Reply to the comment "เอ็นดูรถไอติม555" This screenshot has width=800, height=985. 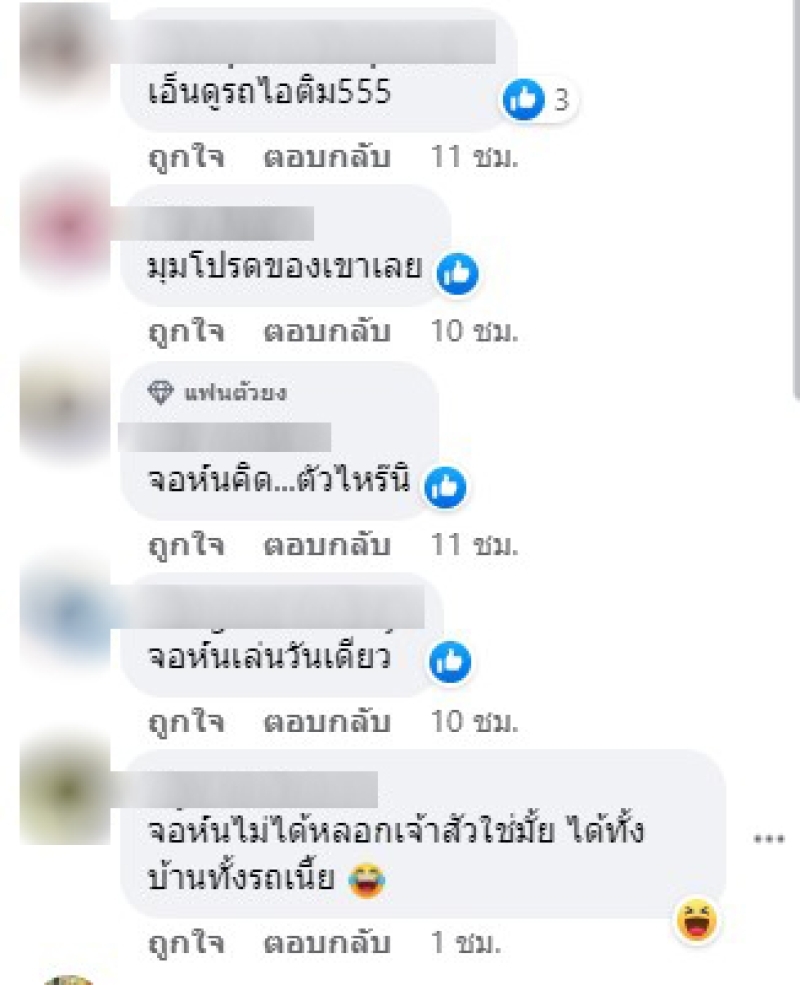coord(326,157)
